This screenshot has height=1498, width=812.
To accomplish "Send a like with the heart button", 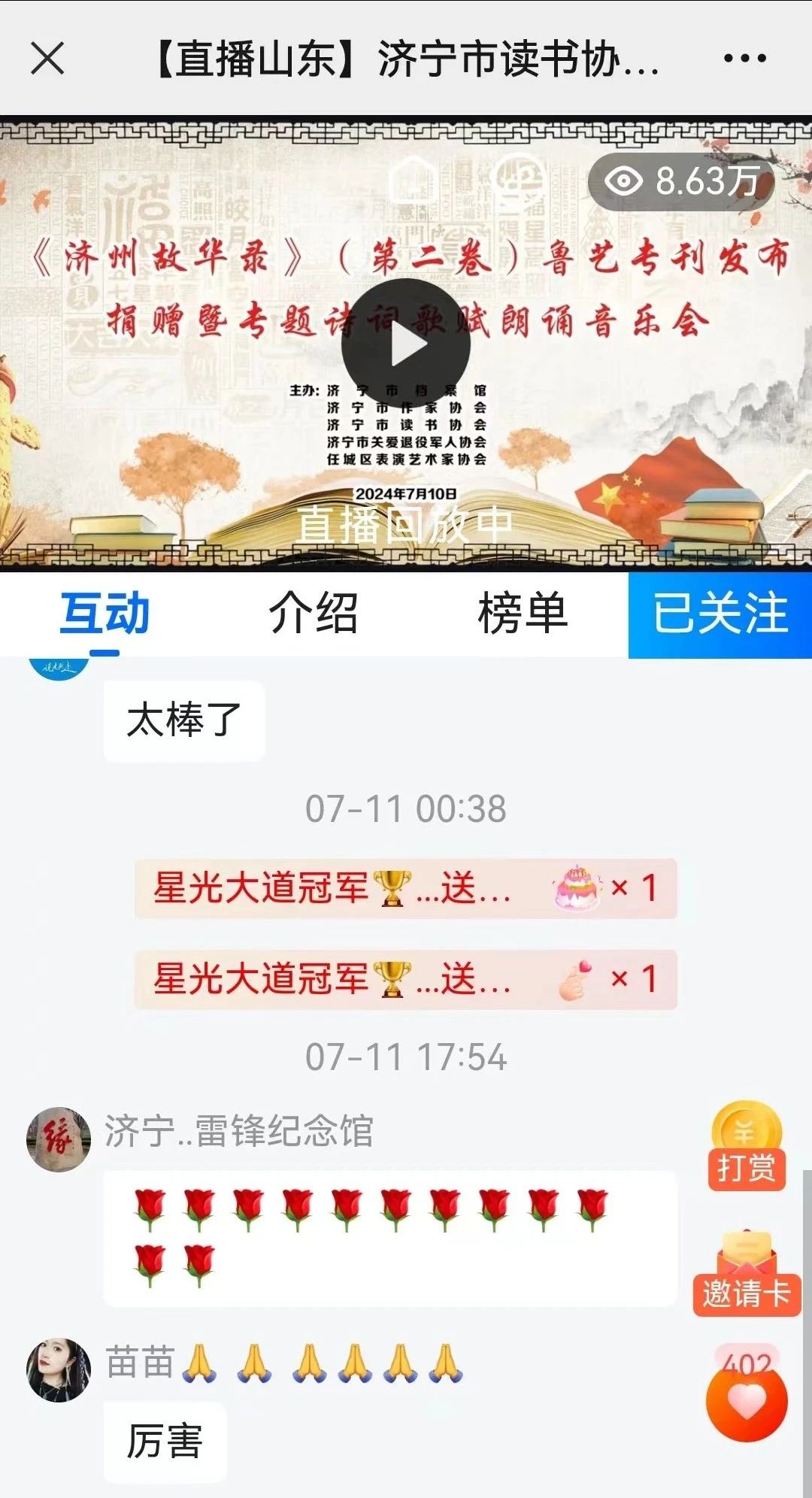I will tap(747, 1402).
